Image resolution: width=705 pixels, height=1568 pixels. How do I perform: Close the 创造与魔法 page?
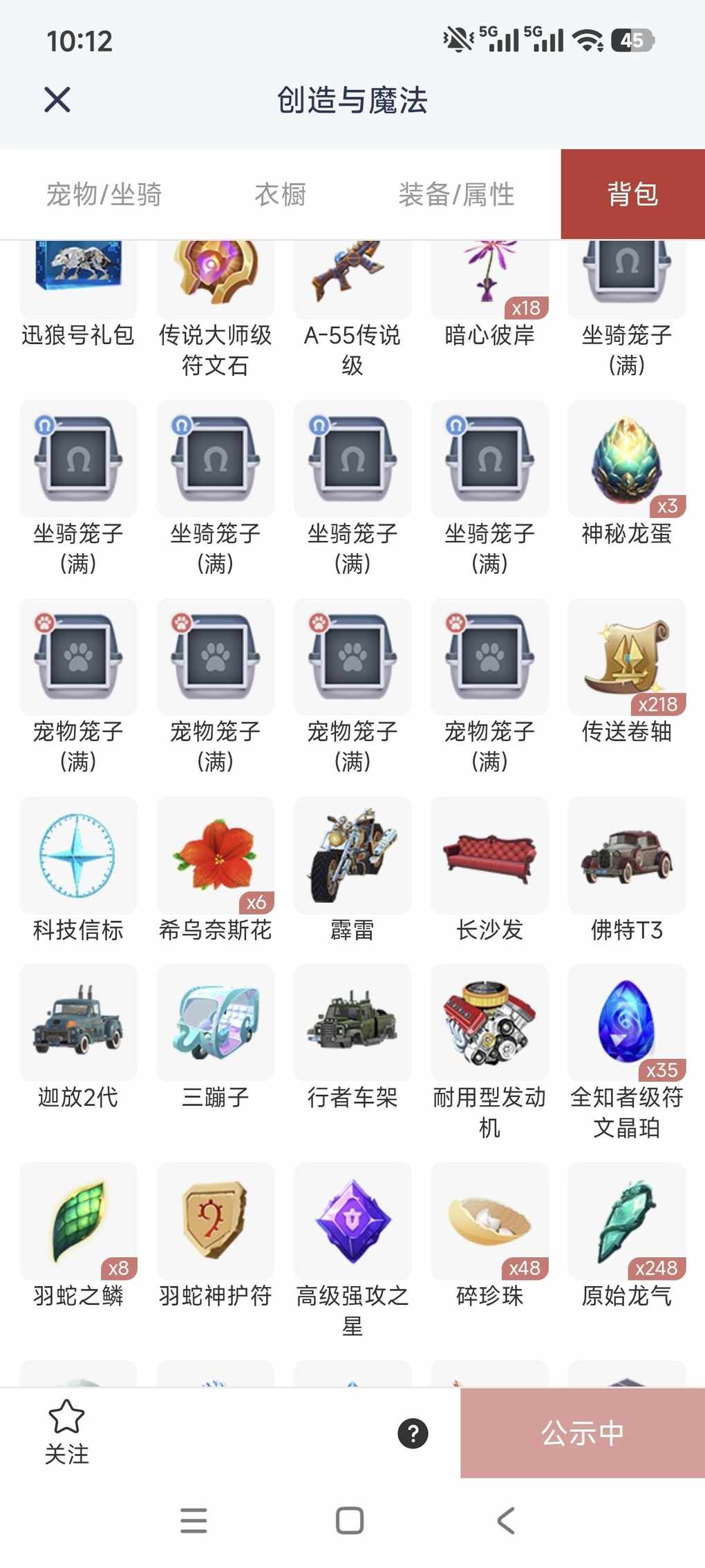pyautogui.click(x=57, y=99)
